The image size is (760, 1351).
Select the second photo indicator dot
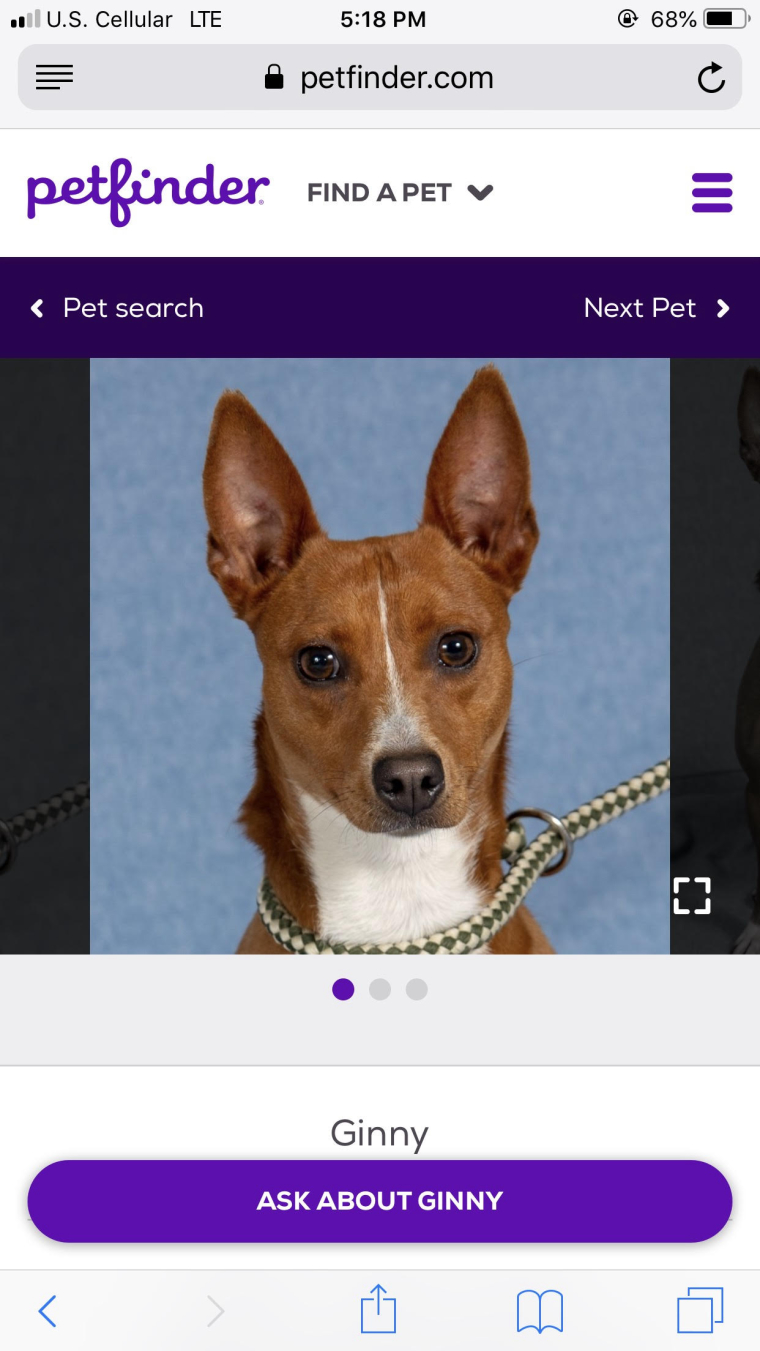click(x=380, y=989)
